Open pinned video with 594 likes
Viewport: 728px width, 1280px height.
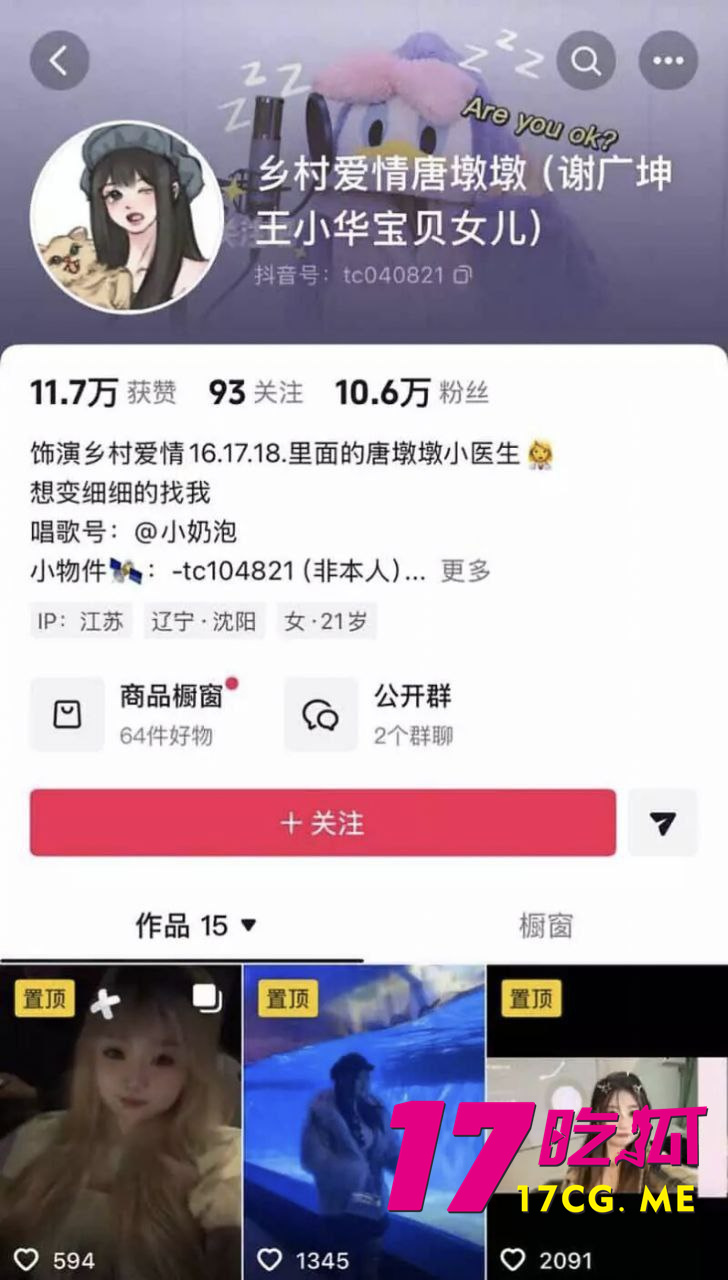click(x=120, y=1120)
